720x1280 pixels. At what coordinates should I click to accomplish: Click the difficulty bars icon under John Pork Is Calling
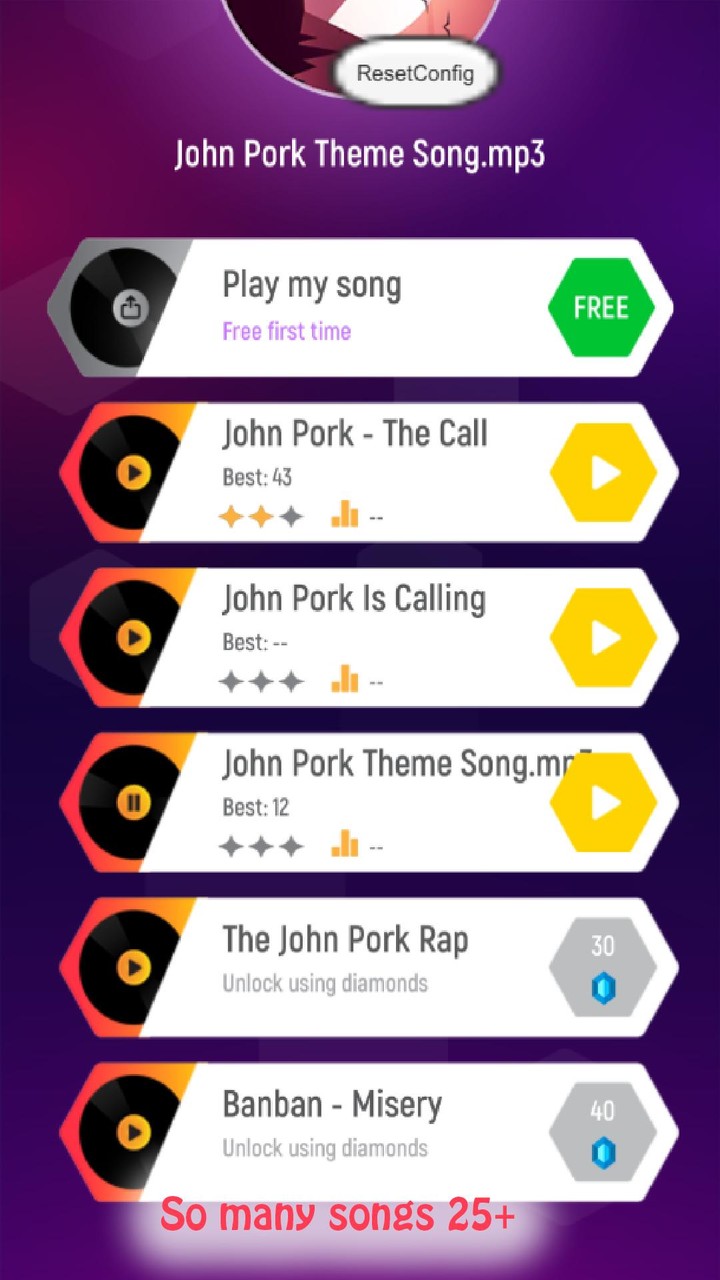(x=344, y=679)
